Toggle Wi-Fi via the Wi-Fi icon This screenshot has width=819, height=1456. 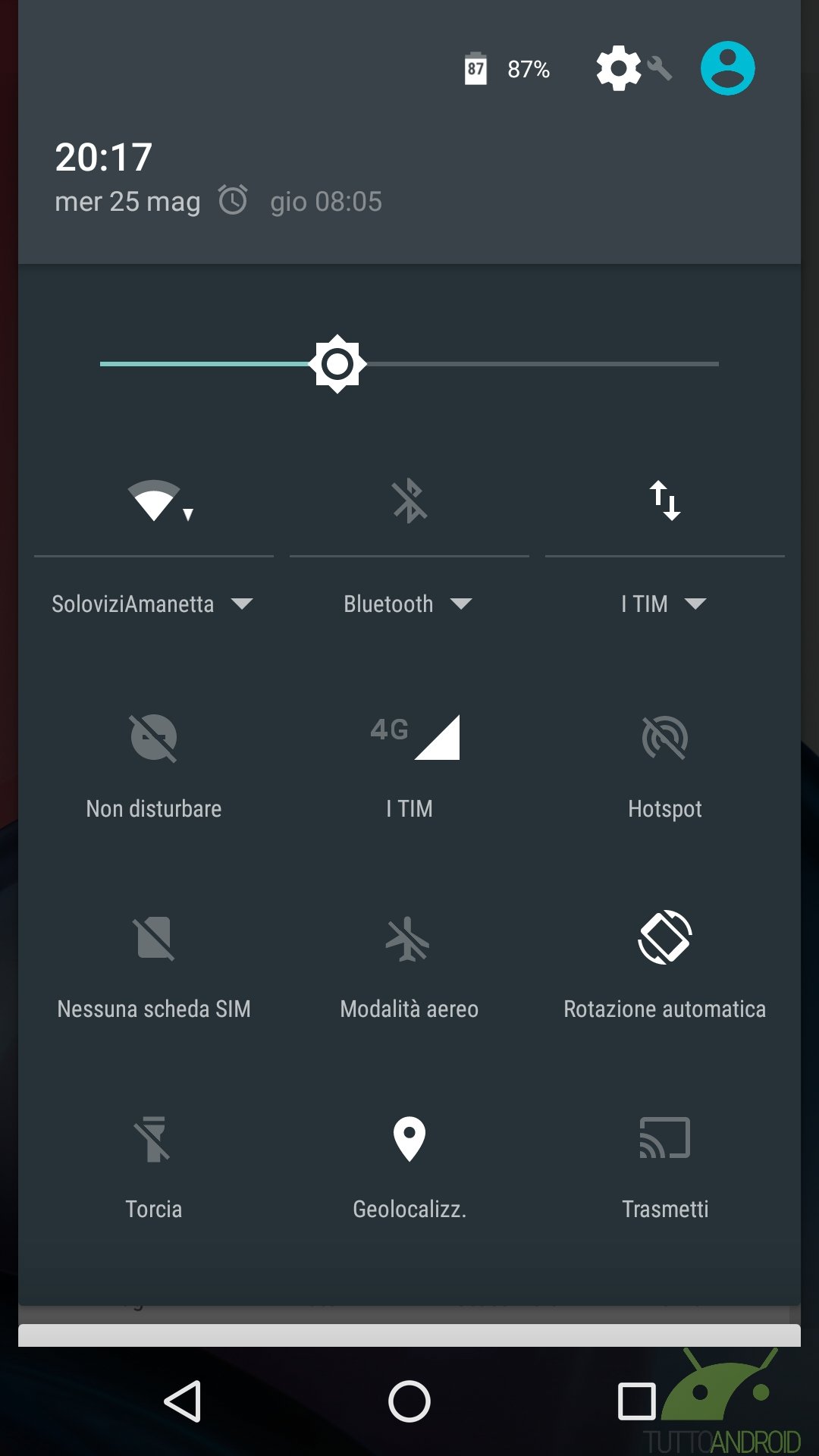(x=154, y=500)
